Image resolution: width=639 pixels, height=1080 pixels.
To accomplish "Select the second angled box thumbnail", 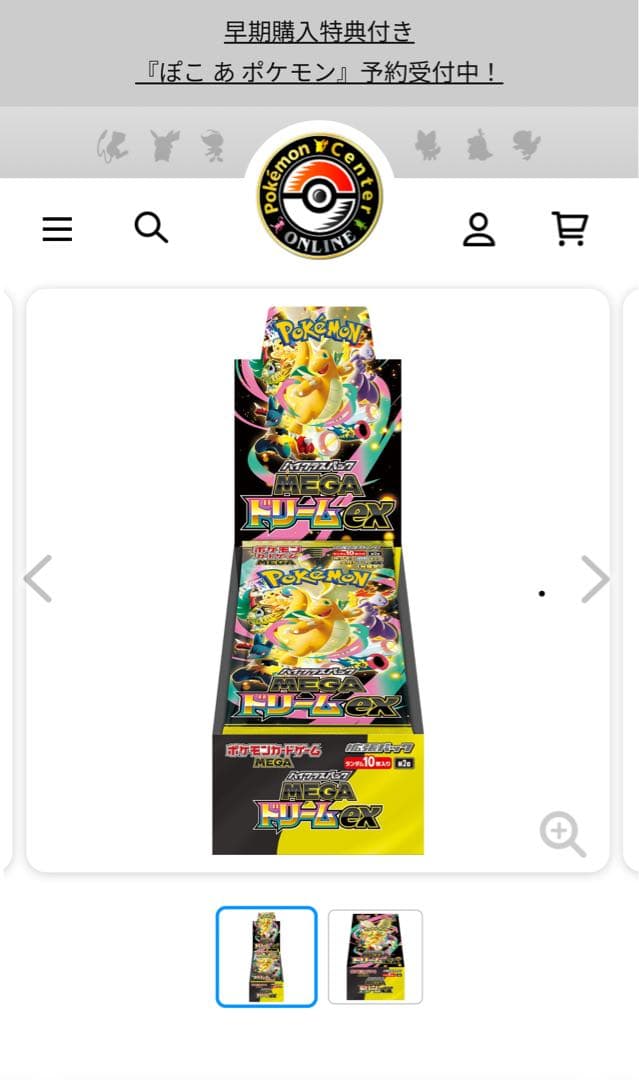I will (x=375, y=956).
